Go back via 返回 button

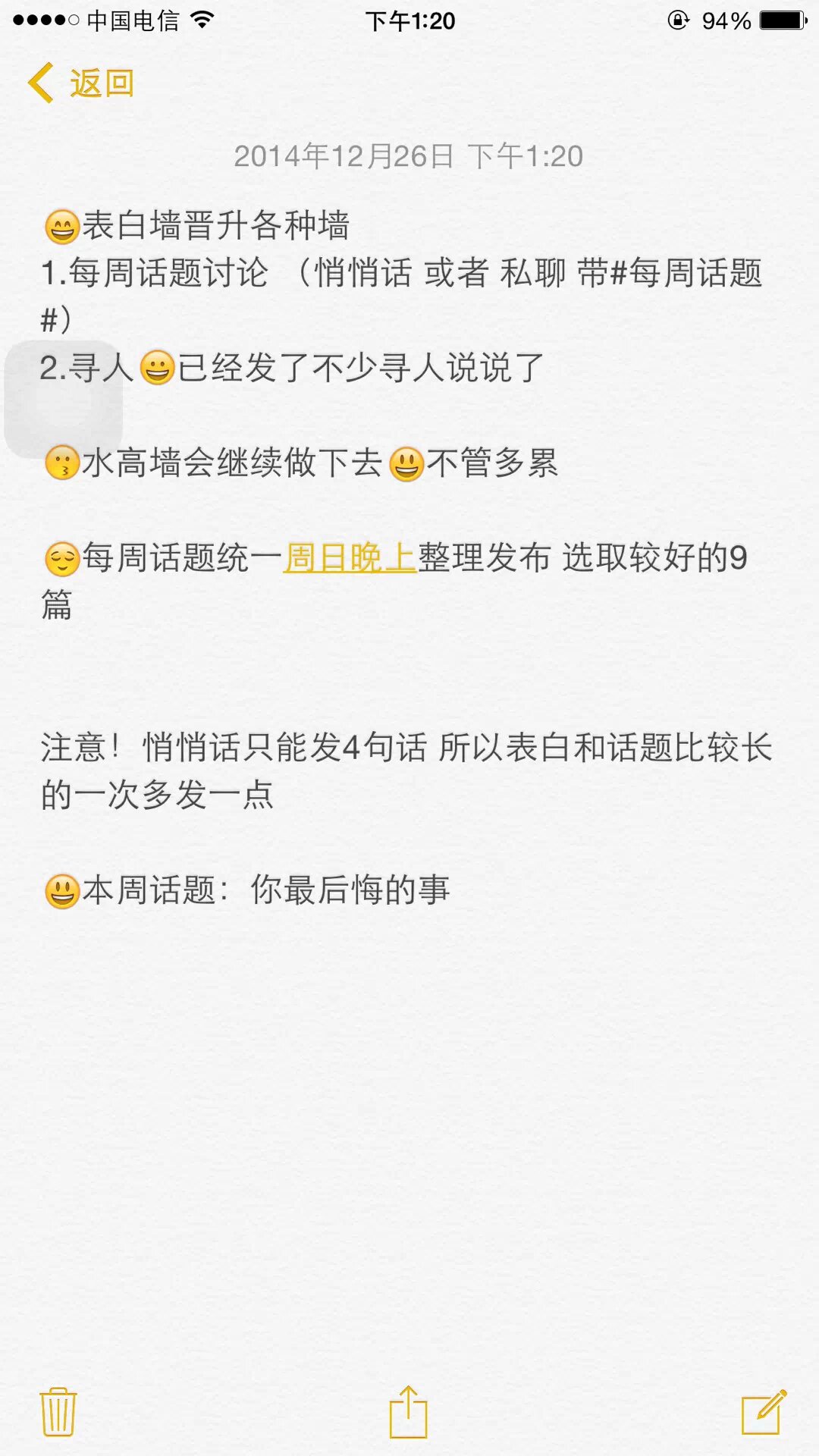82,83
